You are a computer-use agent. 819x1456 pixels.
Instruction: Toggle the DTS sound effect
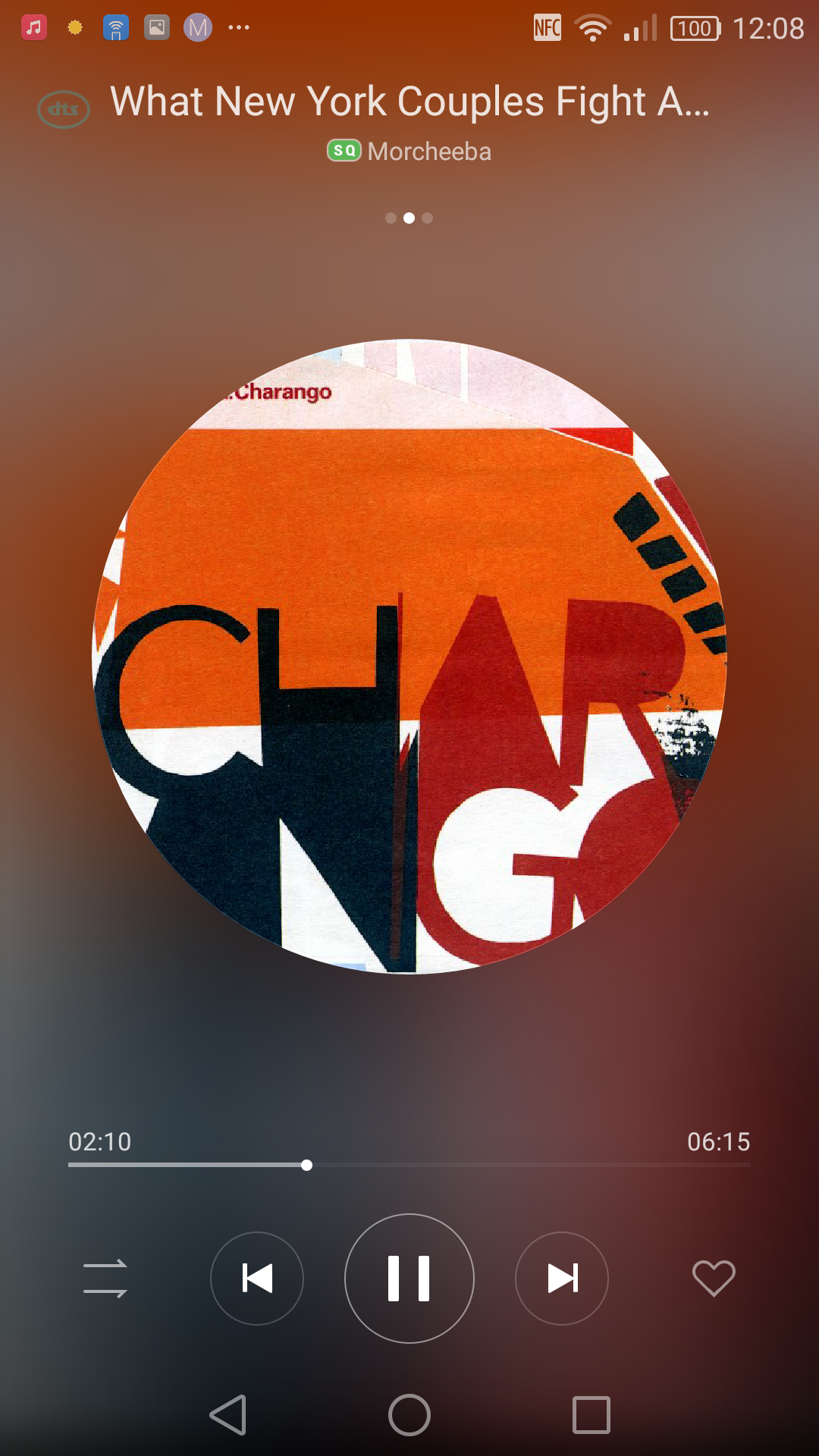64,109
